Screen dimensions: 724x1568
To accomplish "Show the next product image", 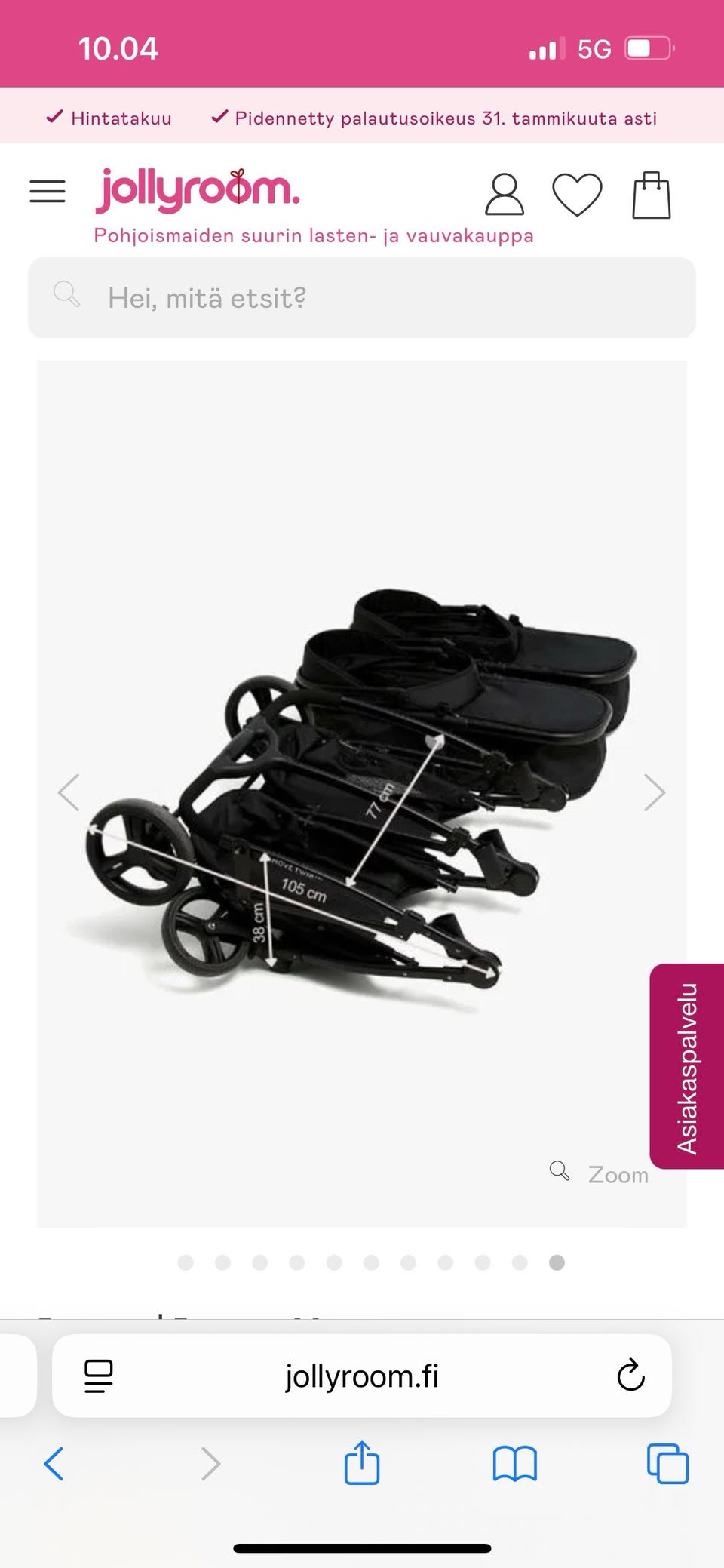I will tap(654, 792).
